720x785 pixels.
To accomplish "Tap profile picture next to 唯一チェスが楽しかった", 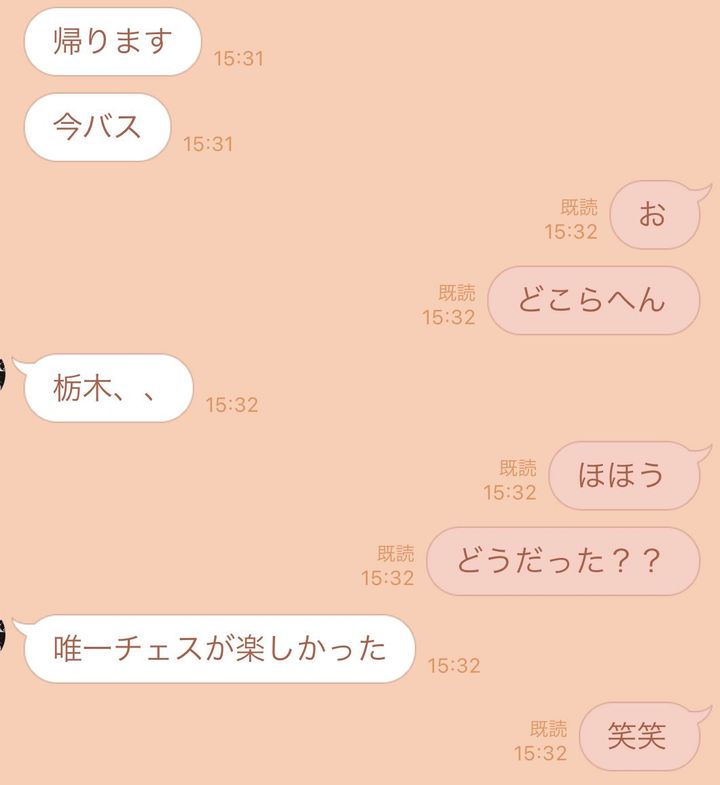I will (x=3, y=636).
